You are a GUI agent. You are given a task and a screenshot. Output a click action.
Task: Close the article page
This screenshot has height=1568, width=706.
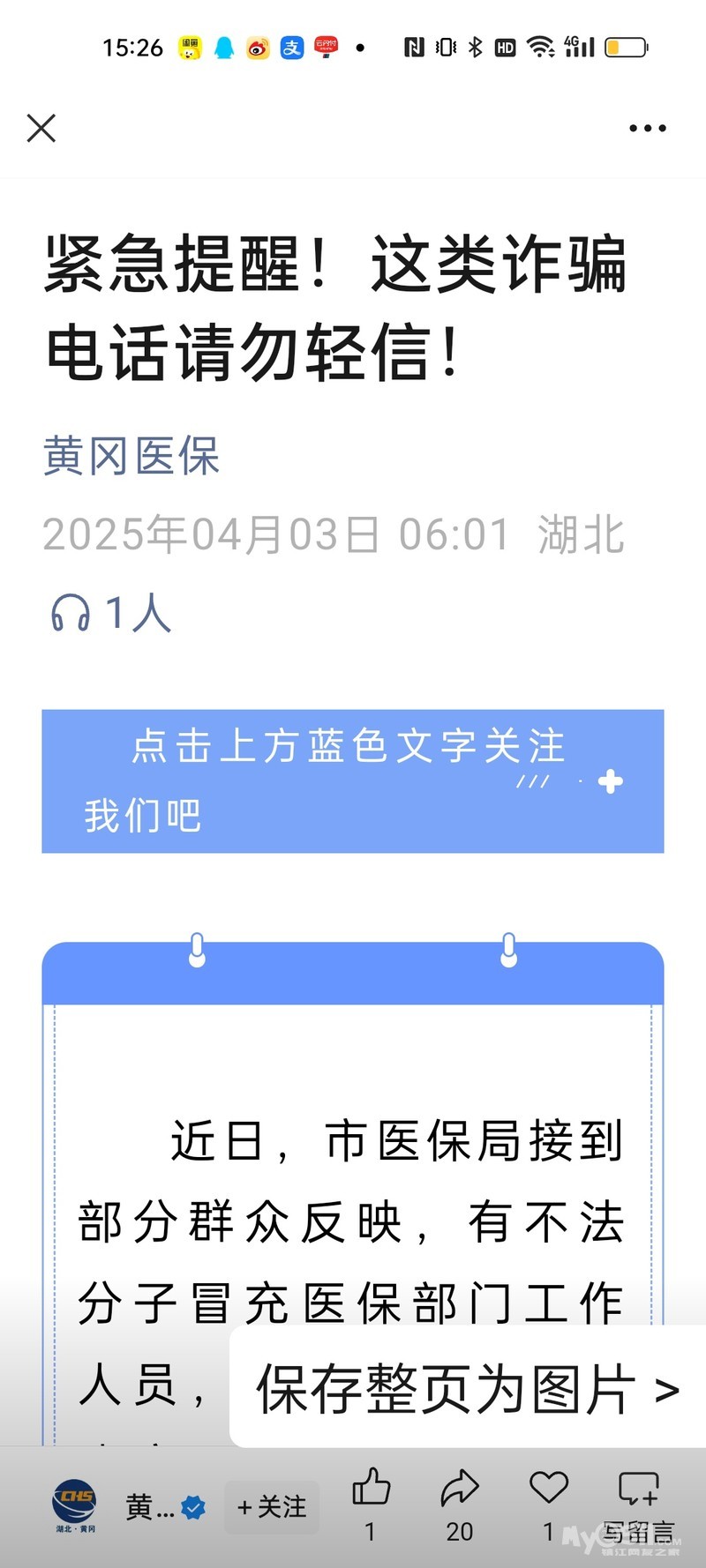click(x=41, y=128)
